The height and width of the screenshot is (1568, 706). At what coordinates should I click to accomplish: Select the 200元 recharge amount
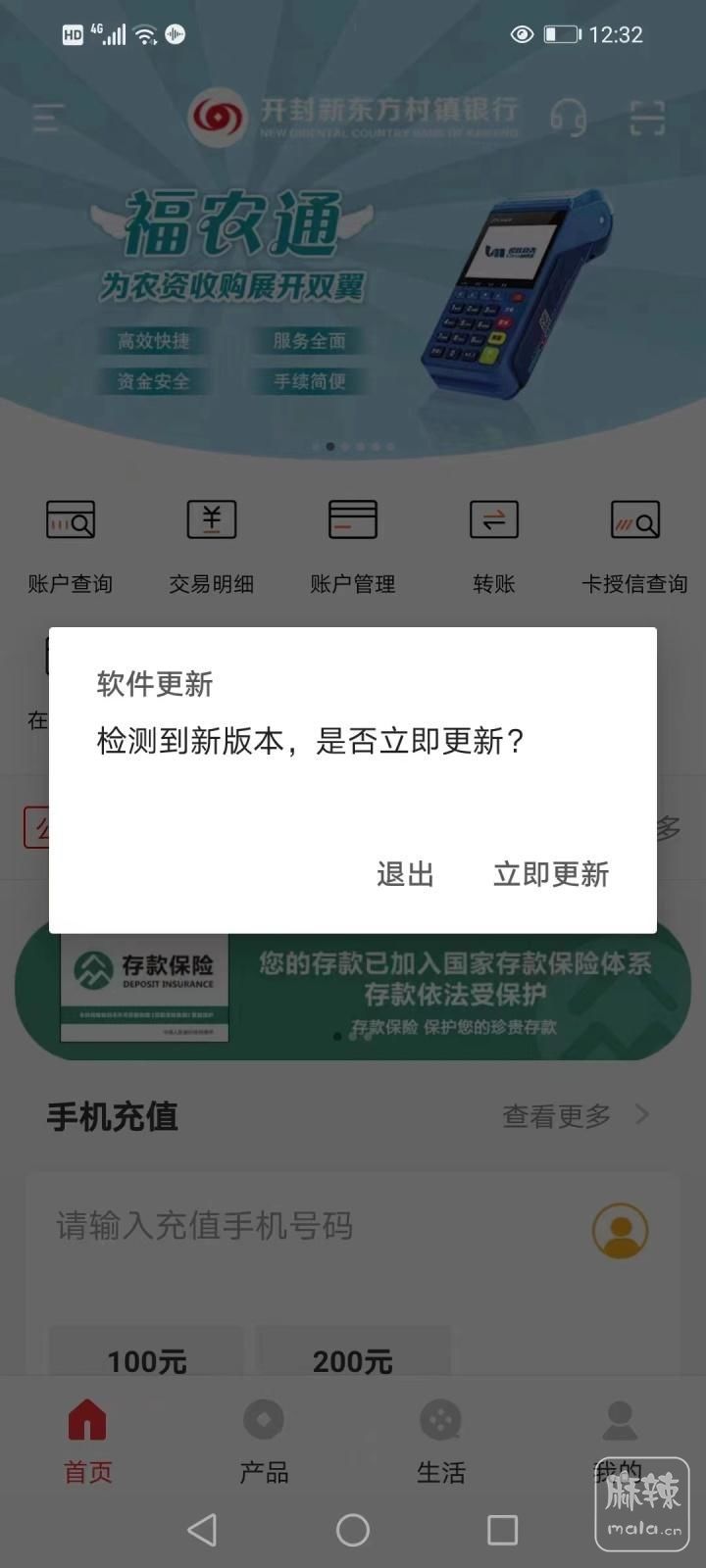point(353,1358)
